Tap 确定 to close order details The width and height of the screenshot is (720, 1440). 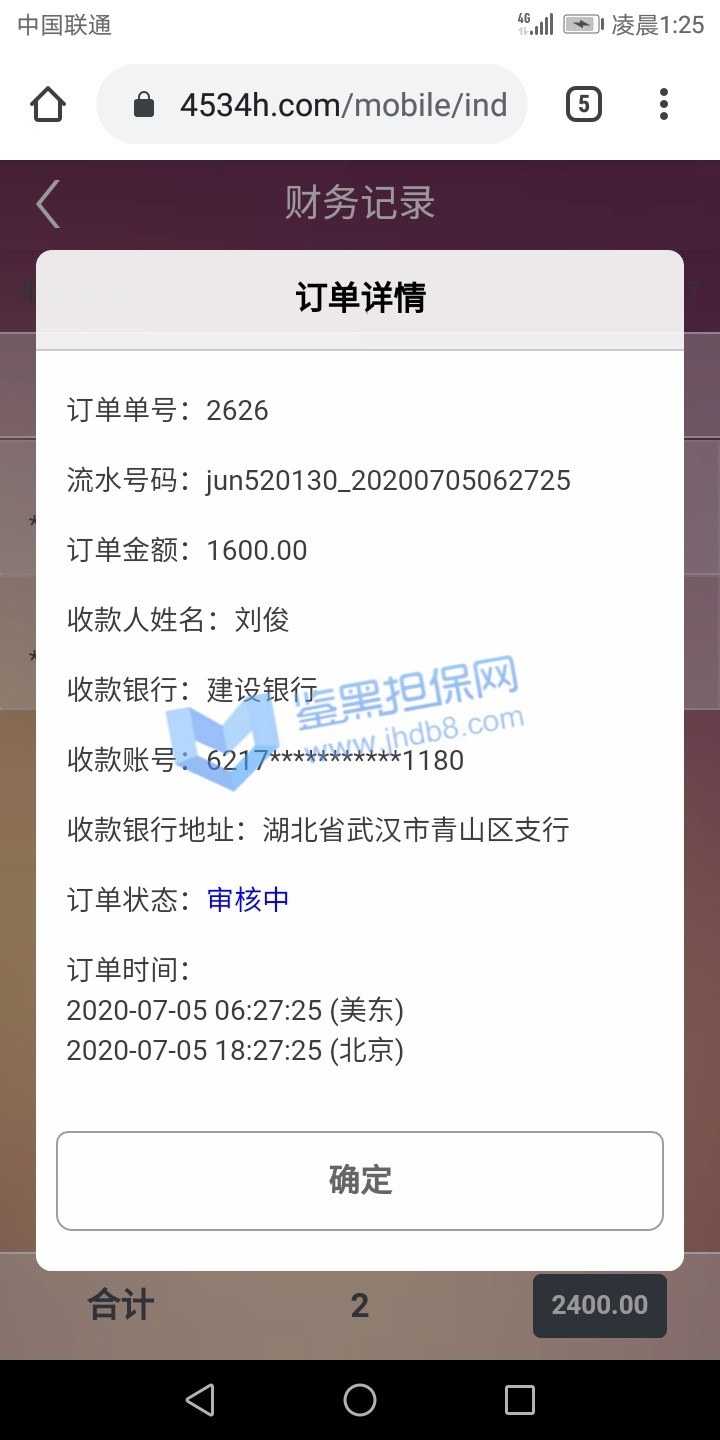click(x=360, y=1180)
